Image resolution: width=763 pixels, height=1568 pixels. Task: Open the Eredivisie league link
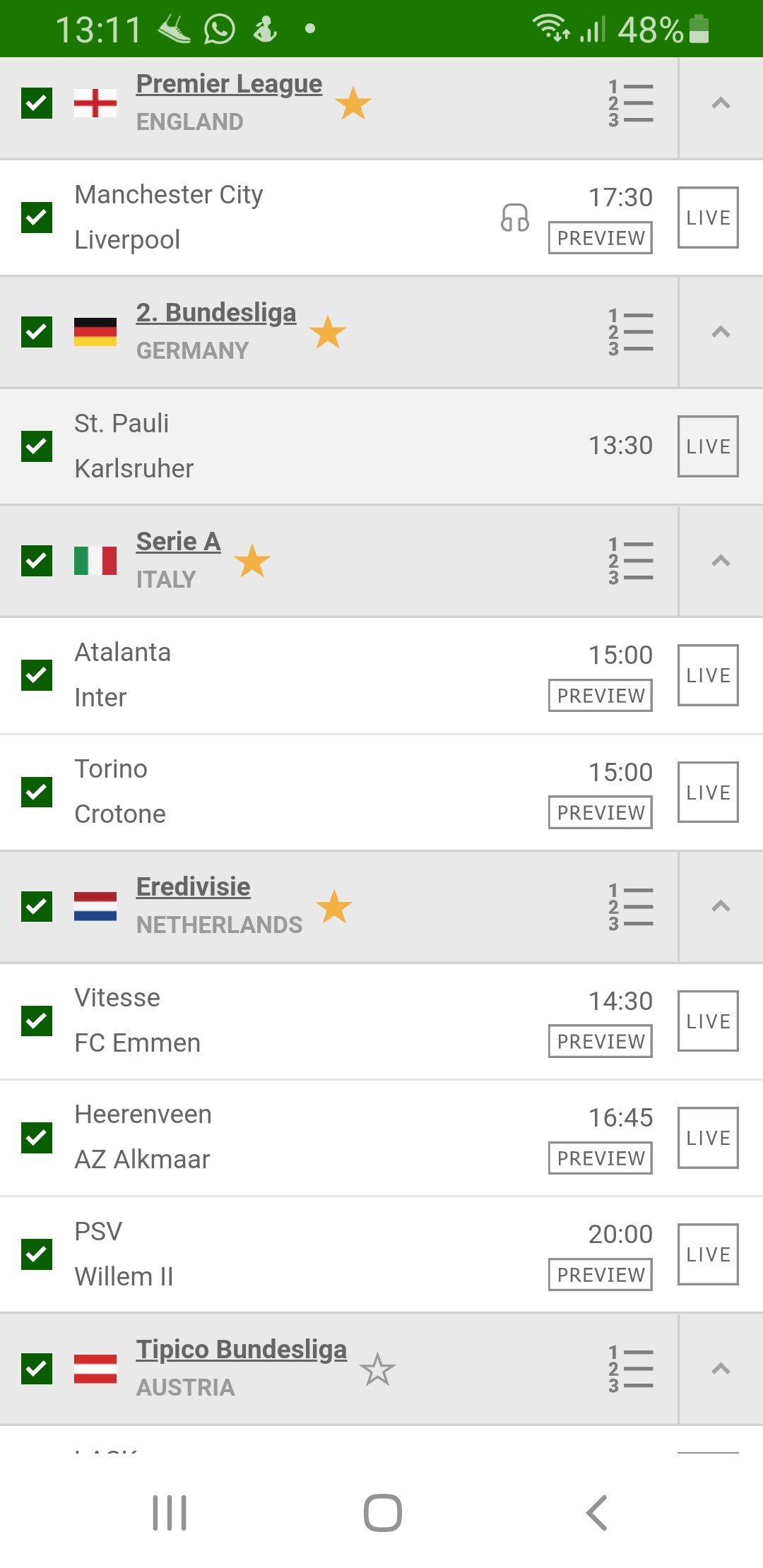point(193,887)
